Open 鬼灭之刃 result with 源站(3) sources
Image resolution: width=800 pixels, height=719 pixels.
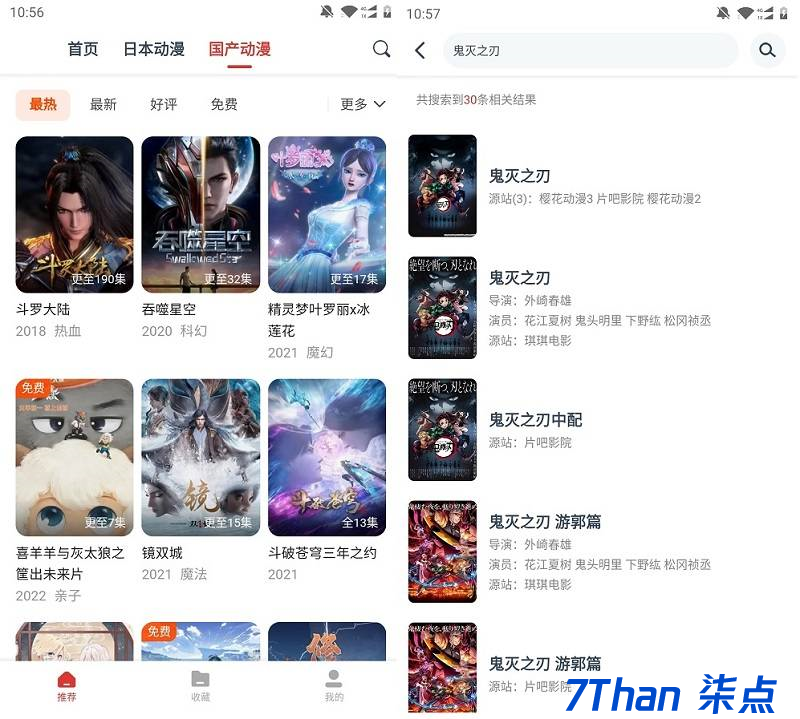[x=560, y=187]
